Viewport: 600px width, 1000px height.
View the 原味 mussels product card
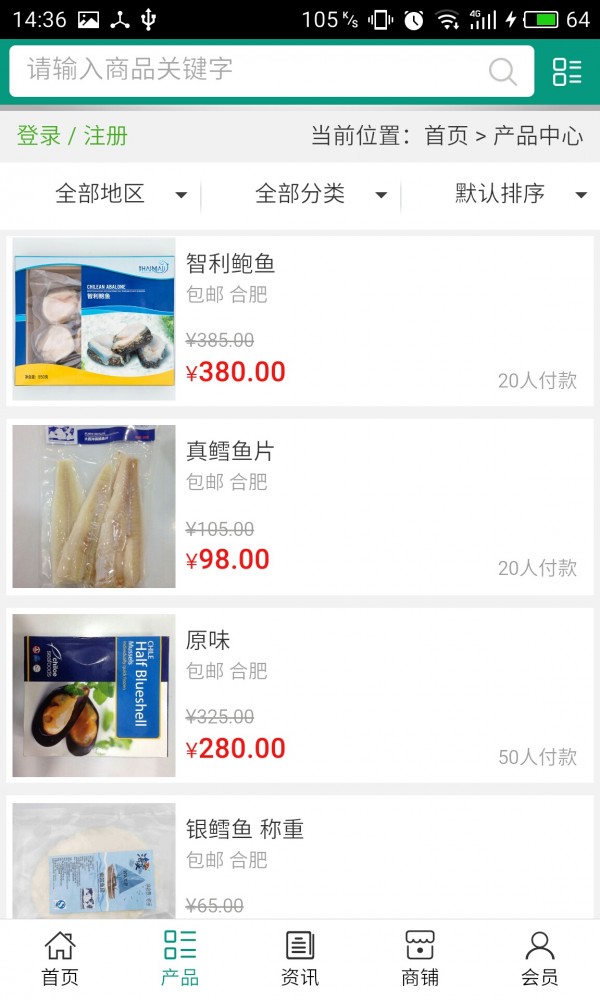point(300,695)
